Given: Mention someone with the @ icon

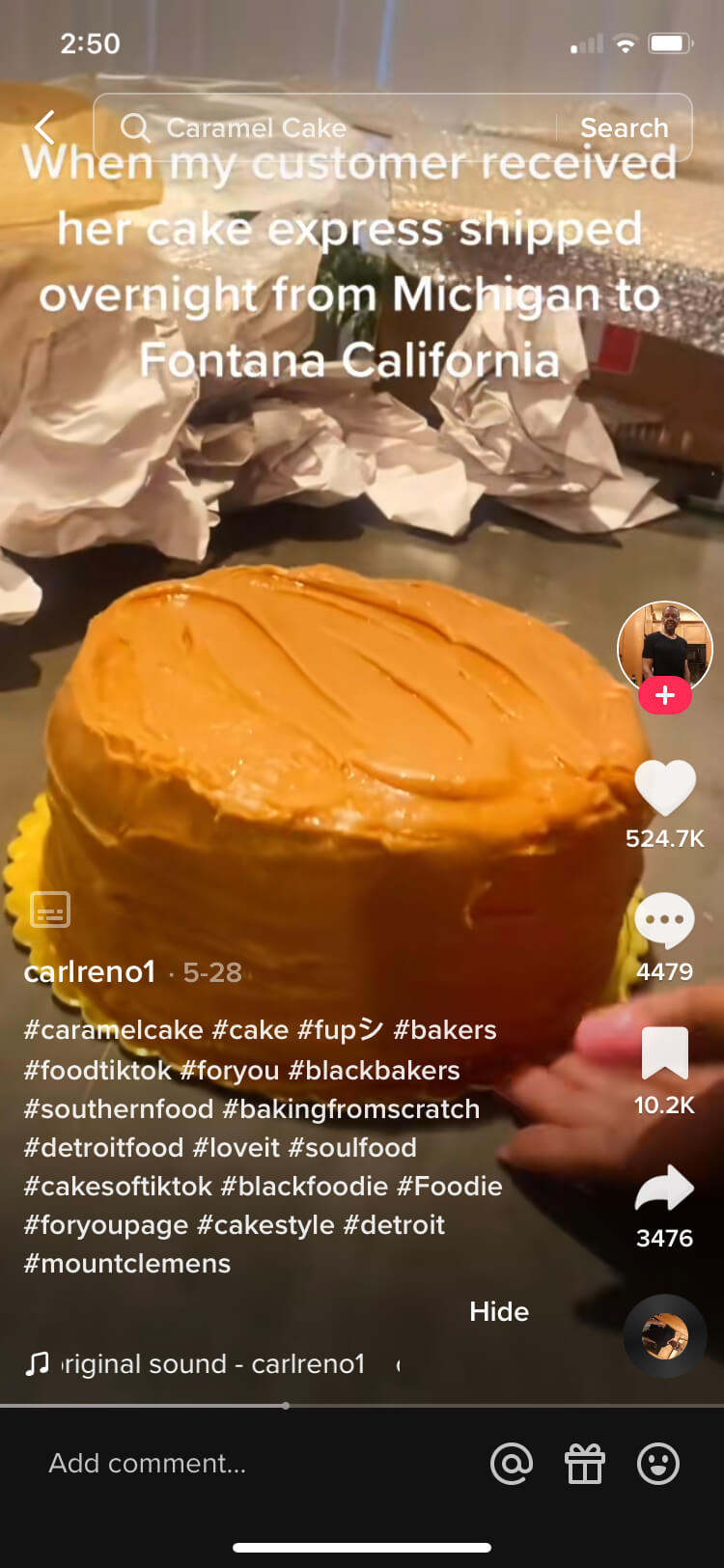Looking at the screenshot, I should tap(512, 1464).
